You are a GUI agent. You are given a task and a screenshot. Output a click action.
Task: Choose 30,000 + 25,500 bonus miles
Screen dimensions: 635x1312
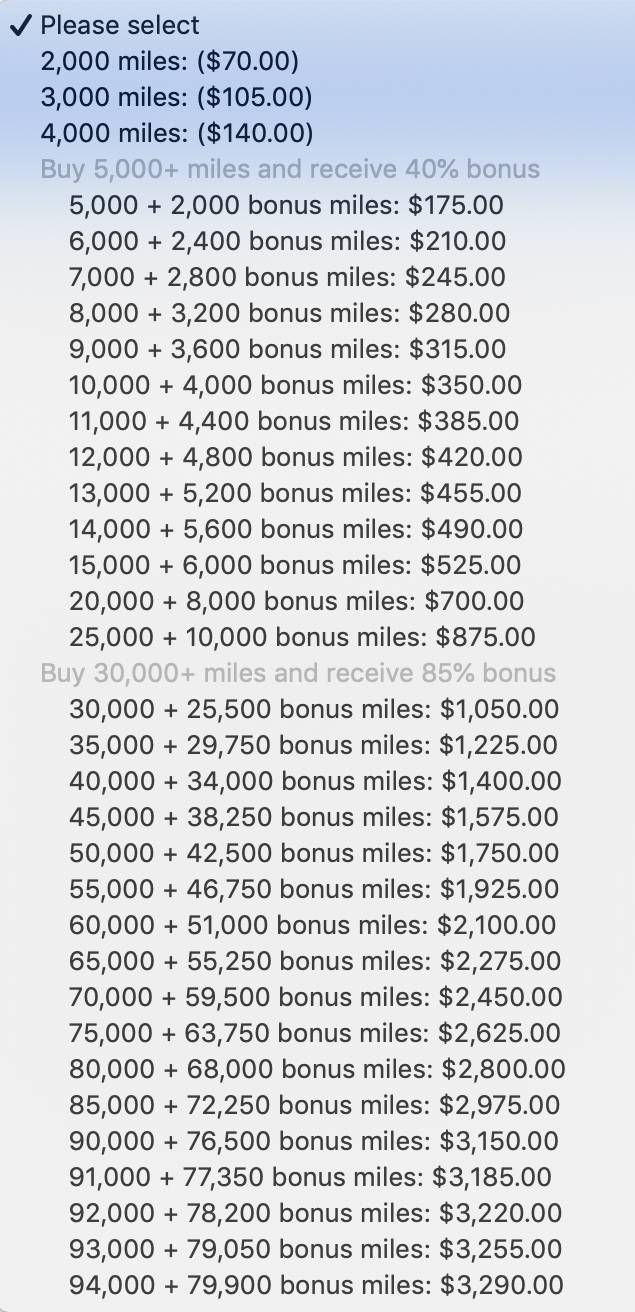click(317, 709)
